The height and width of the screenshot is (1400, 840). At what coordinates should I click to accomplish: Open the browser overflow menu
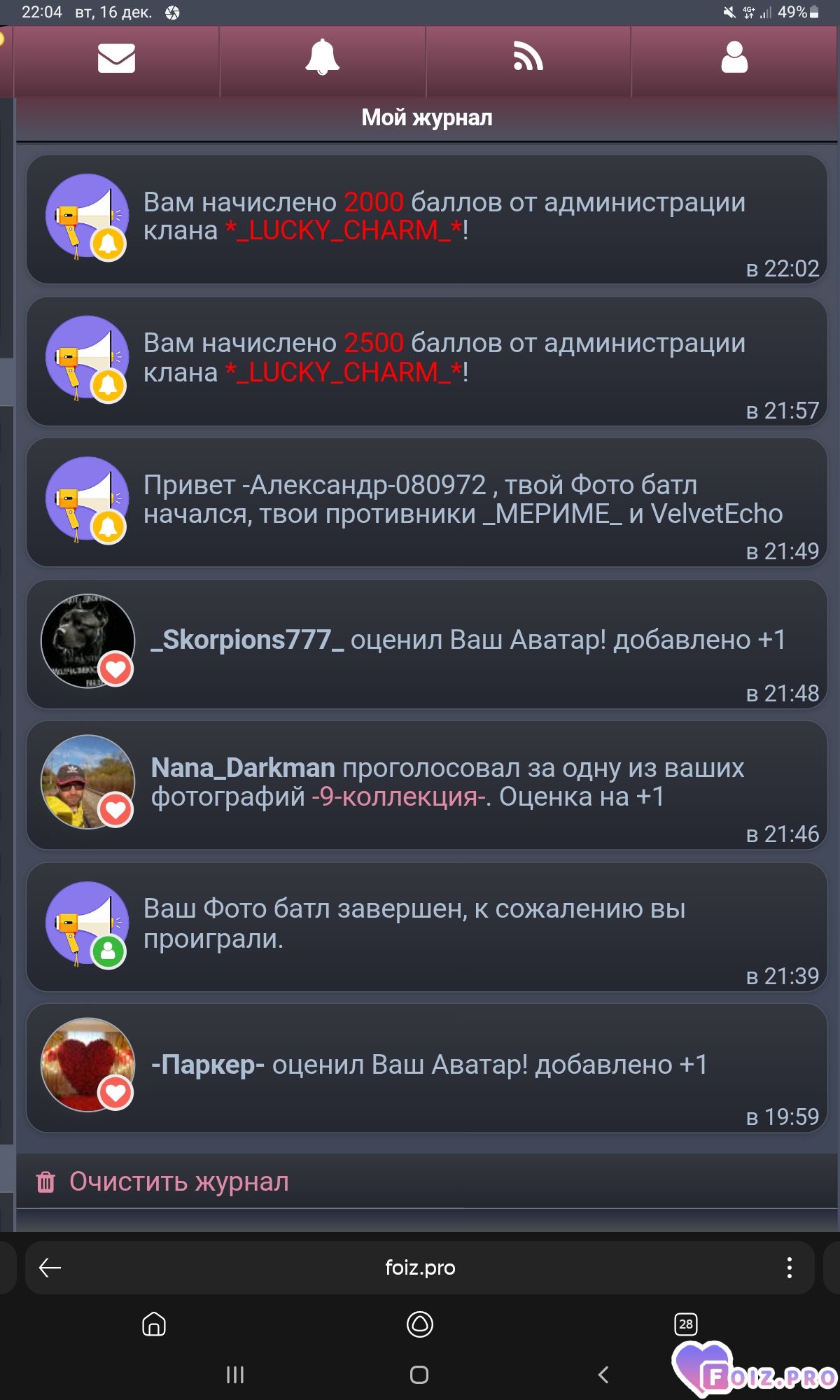click(789, 1268)
